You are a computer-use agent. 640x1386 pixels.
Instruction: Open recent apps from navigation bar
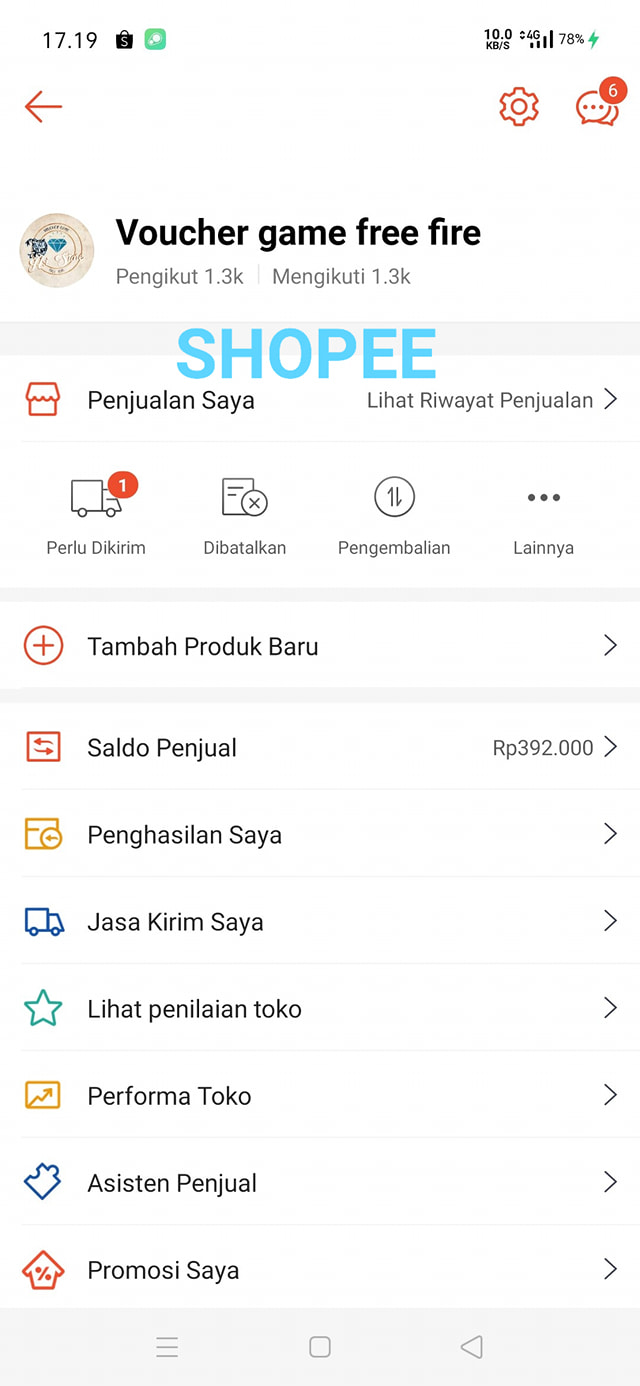pos(167,1347)
